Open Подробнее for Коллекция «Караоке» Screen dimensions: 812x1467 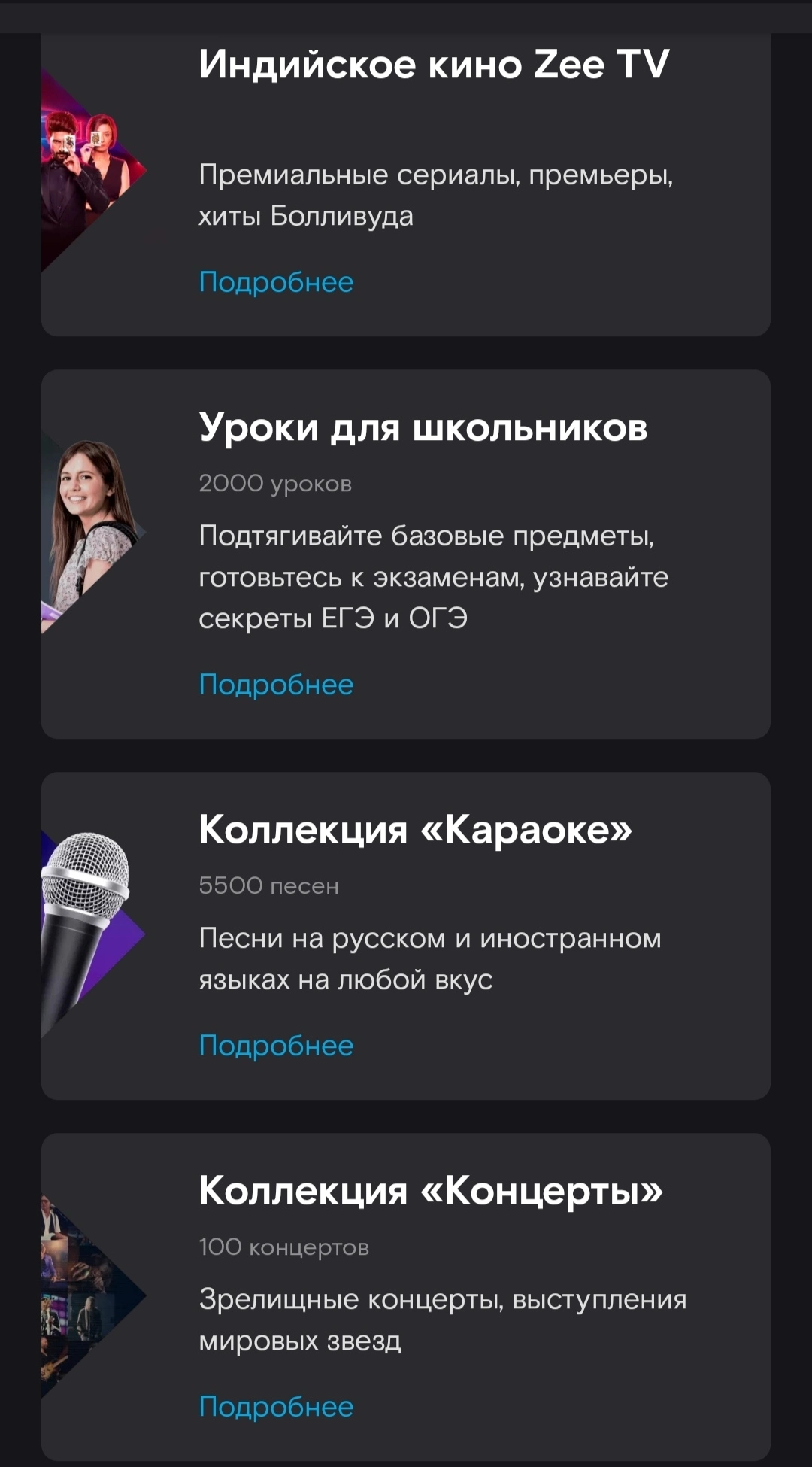(276, 1046)
